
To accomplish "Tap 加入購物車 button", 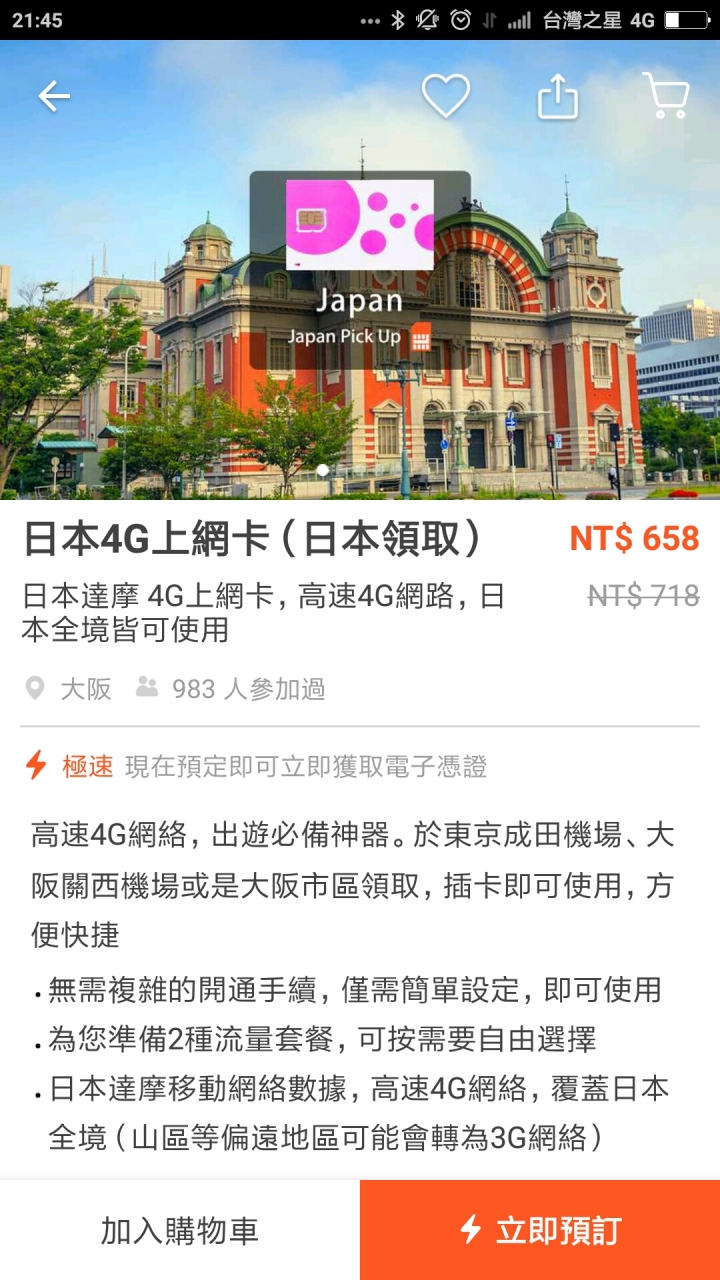I will click(180, 1230).
